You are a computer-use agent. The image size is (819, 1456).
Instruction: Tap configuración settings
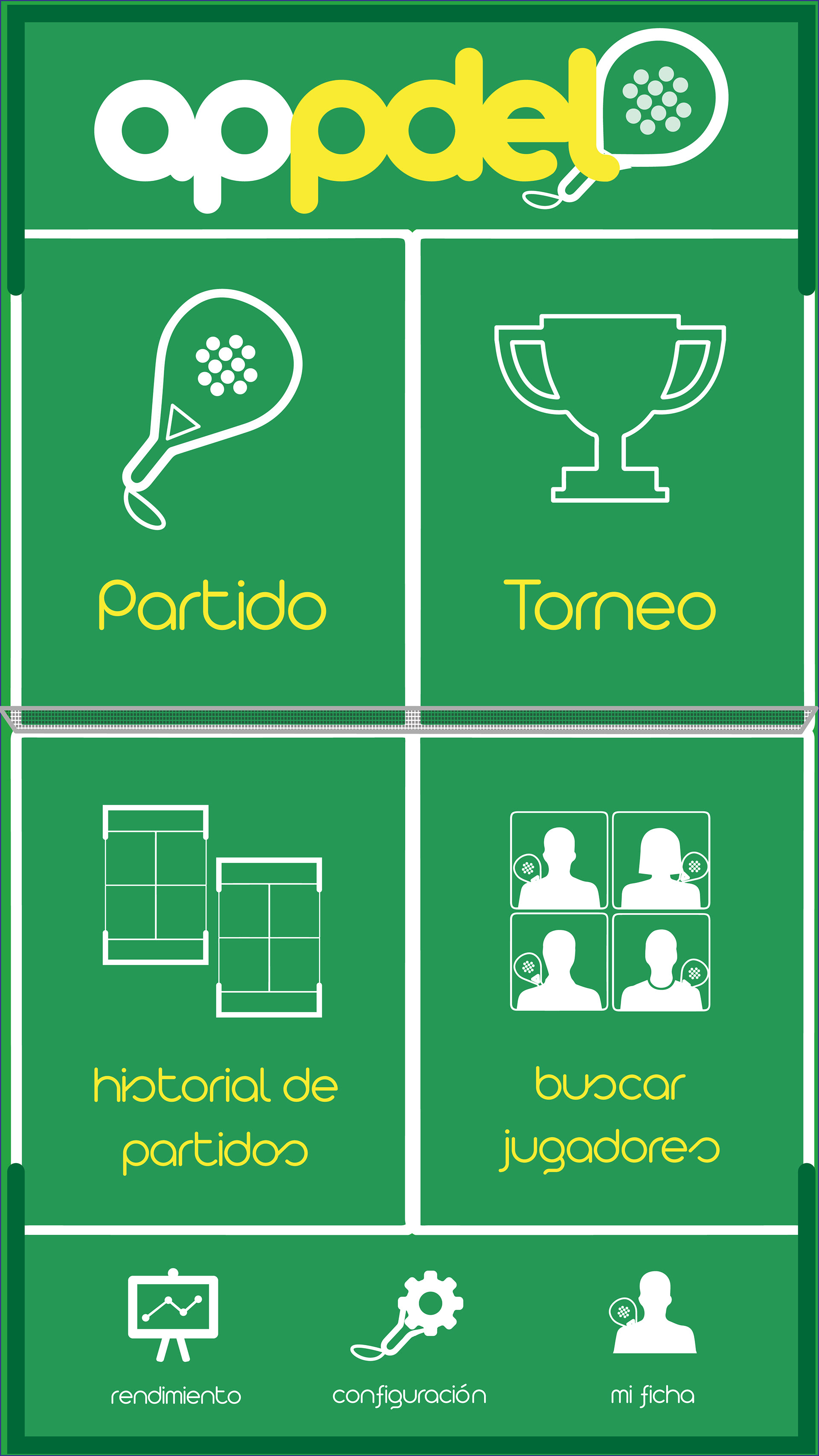tap(408, 1340)
